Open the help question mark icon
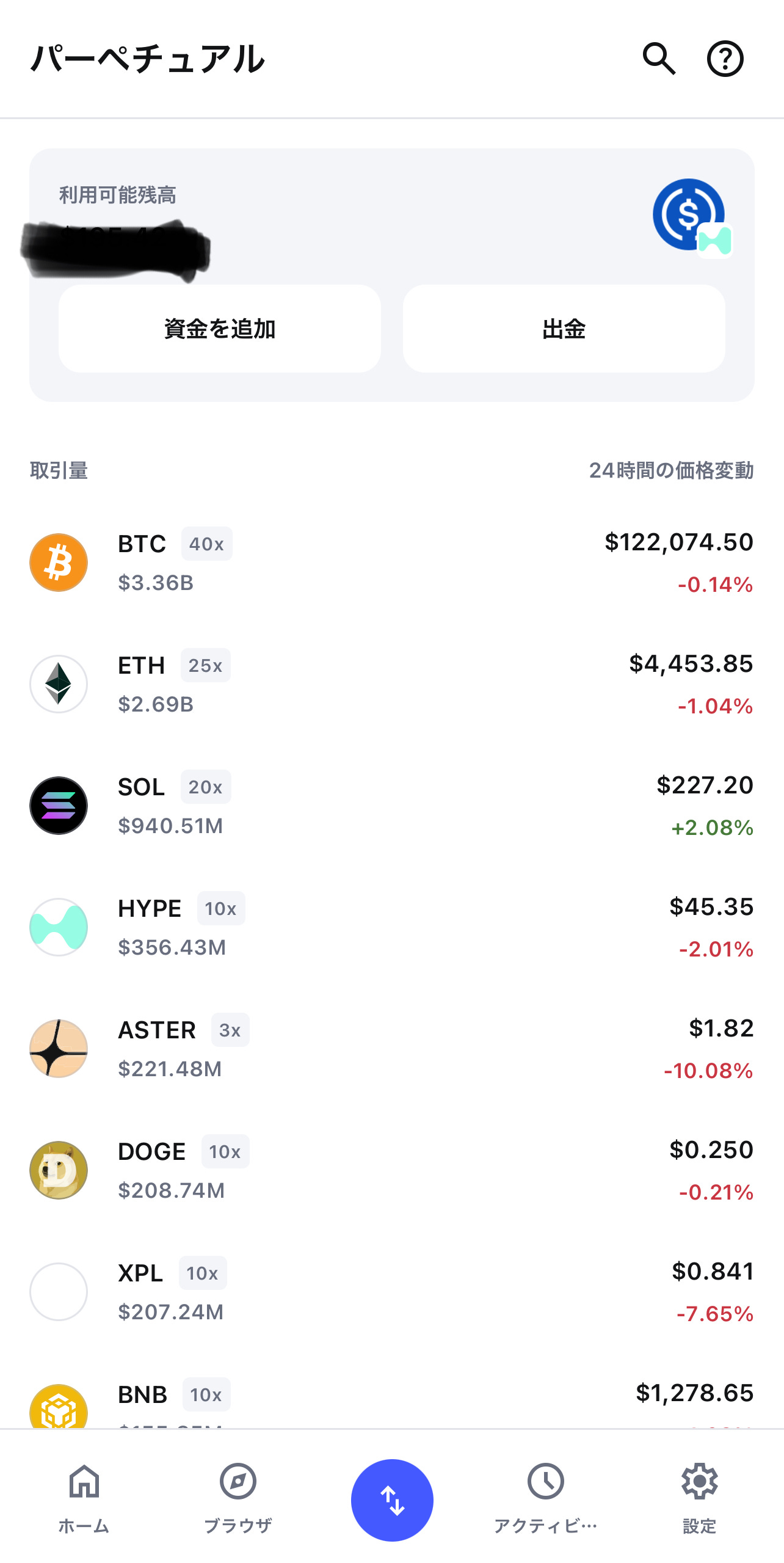 (725, 59)
